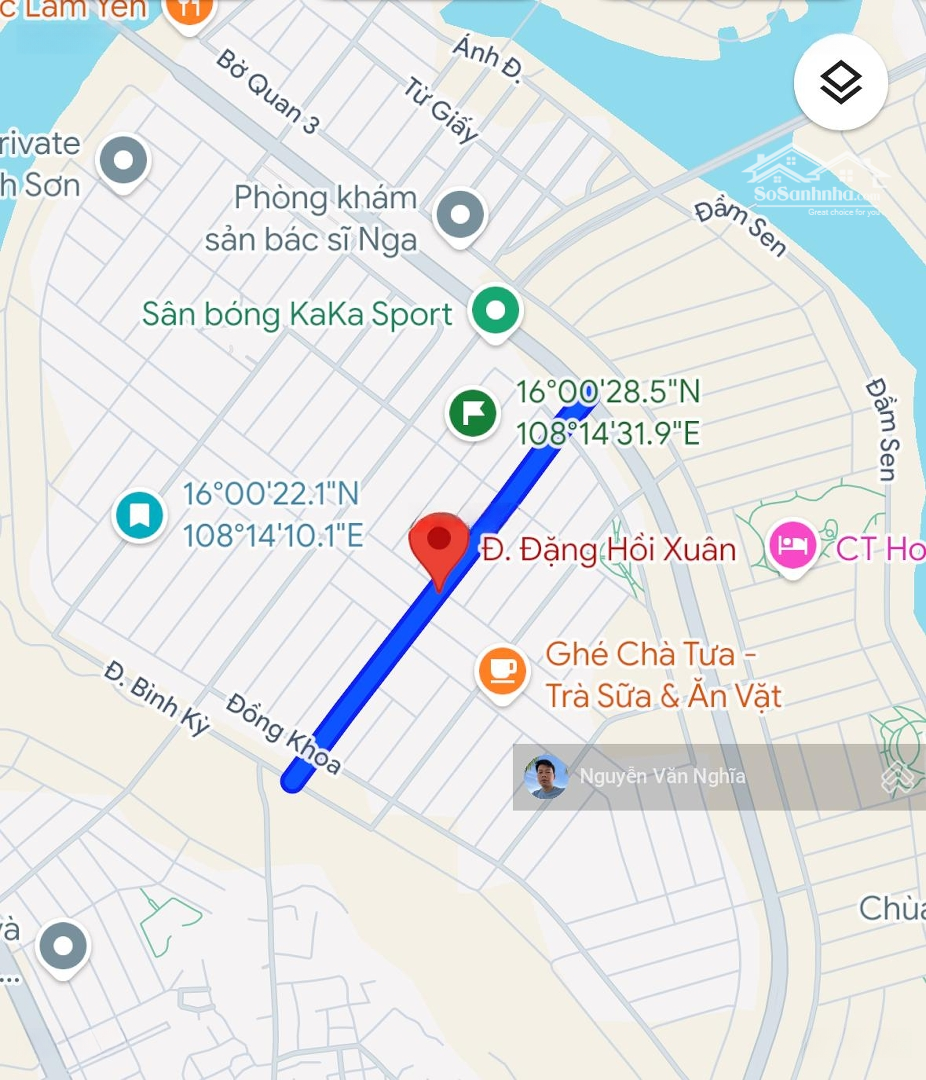Open the saved bookmark pin at 16°00'22.1"N
Image resolution: width=926 pixels, height=1080 pixels.
[x=139, y=516]
